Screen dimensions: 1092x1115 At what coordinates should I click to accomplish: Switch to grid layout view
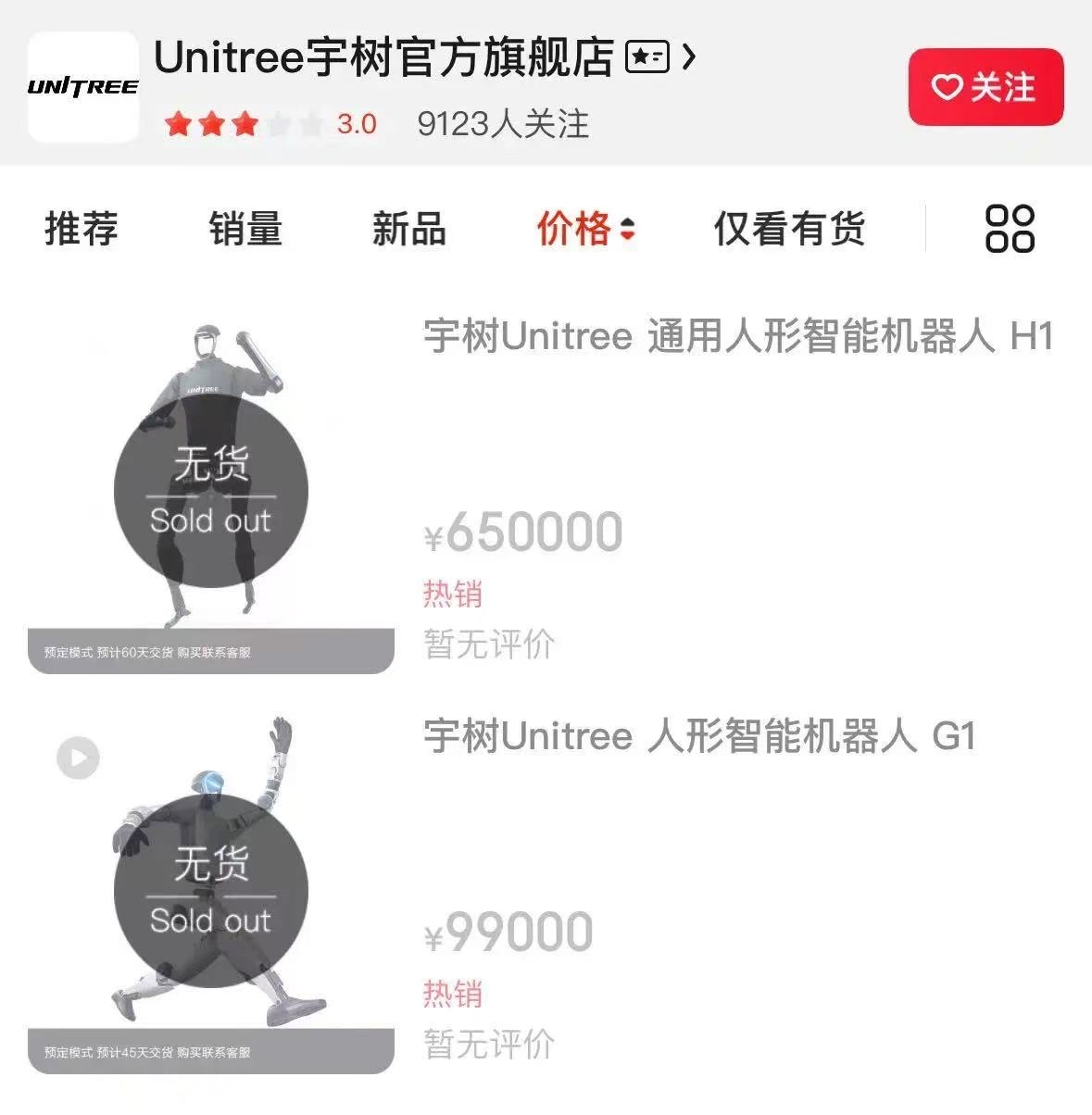(x=1009, y=229)
